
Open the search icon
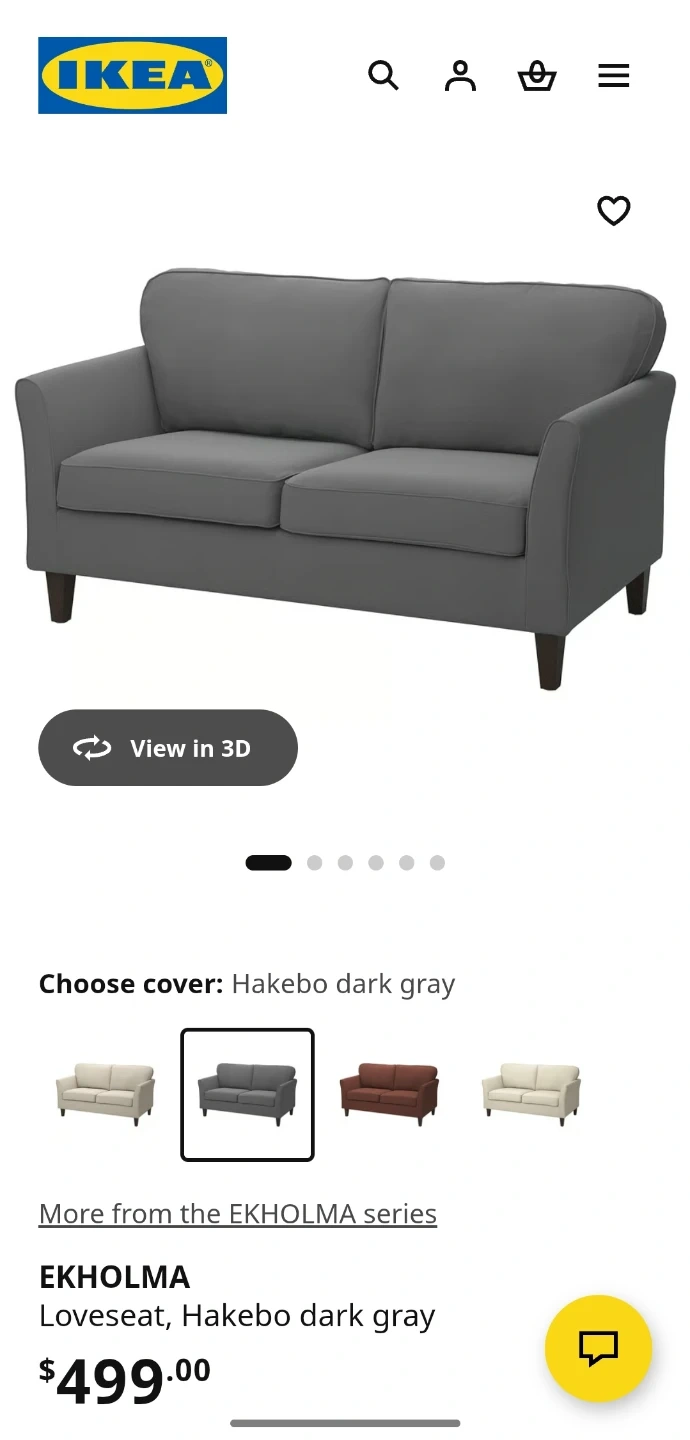[383, 75]
